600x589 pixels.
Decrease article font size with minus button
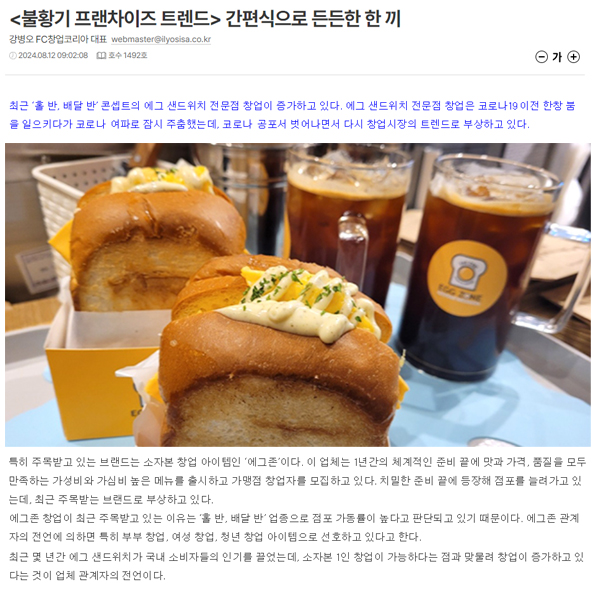click(x=541, y=57)
